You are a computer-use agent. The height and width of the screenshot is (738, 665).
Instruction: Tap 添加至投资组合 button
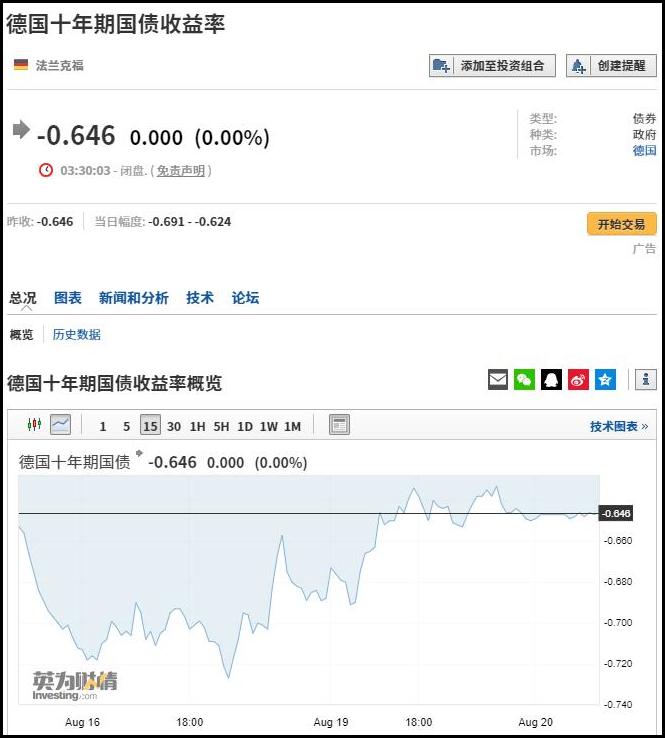point(492,66)
